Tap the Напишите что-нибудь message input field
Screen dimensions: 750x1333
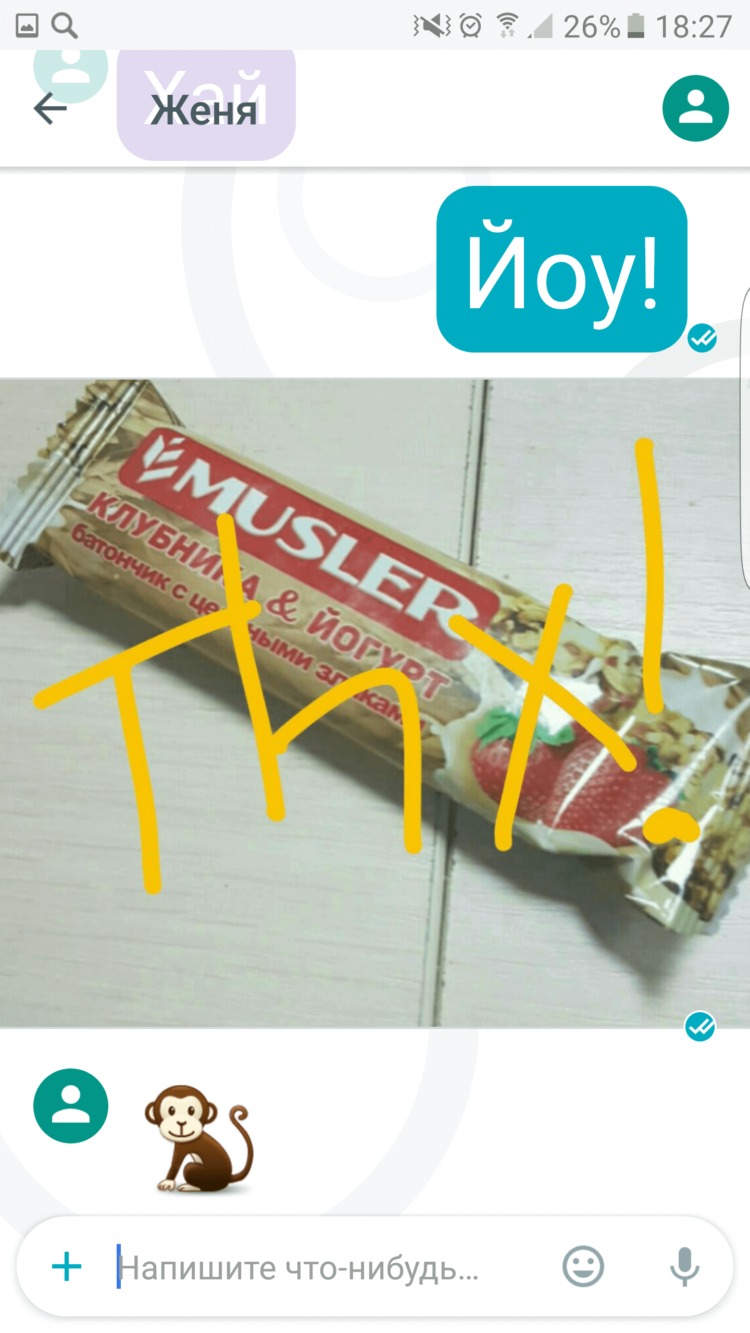pyautogui.click(x=320, y=1266)
